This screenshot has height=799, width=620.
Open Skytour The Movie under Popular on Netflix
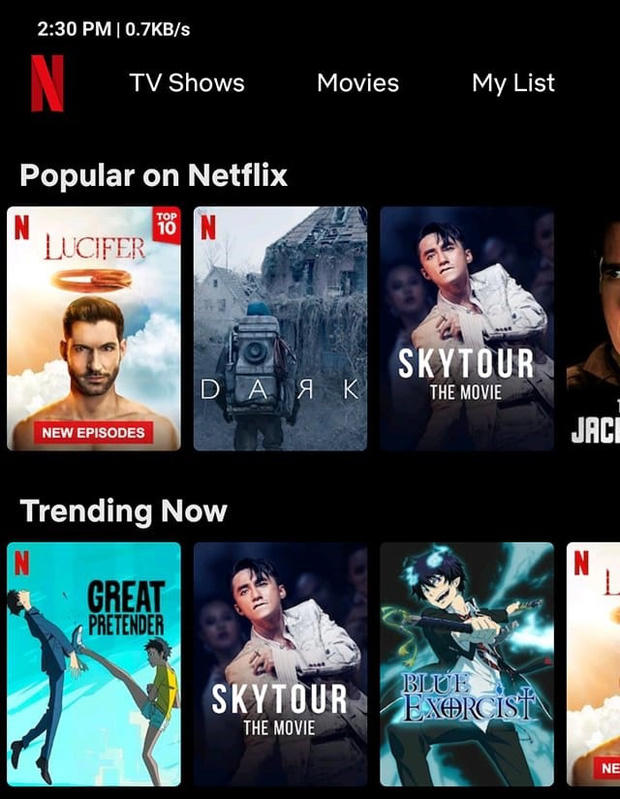pos(466,328)
